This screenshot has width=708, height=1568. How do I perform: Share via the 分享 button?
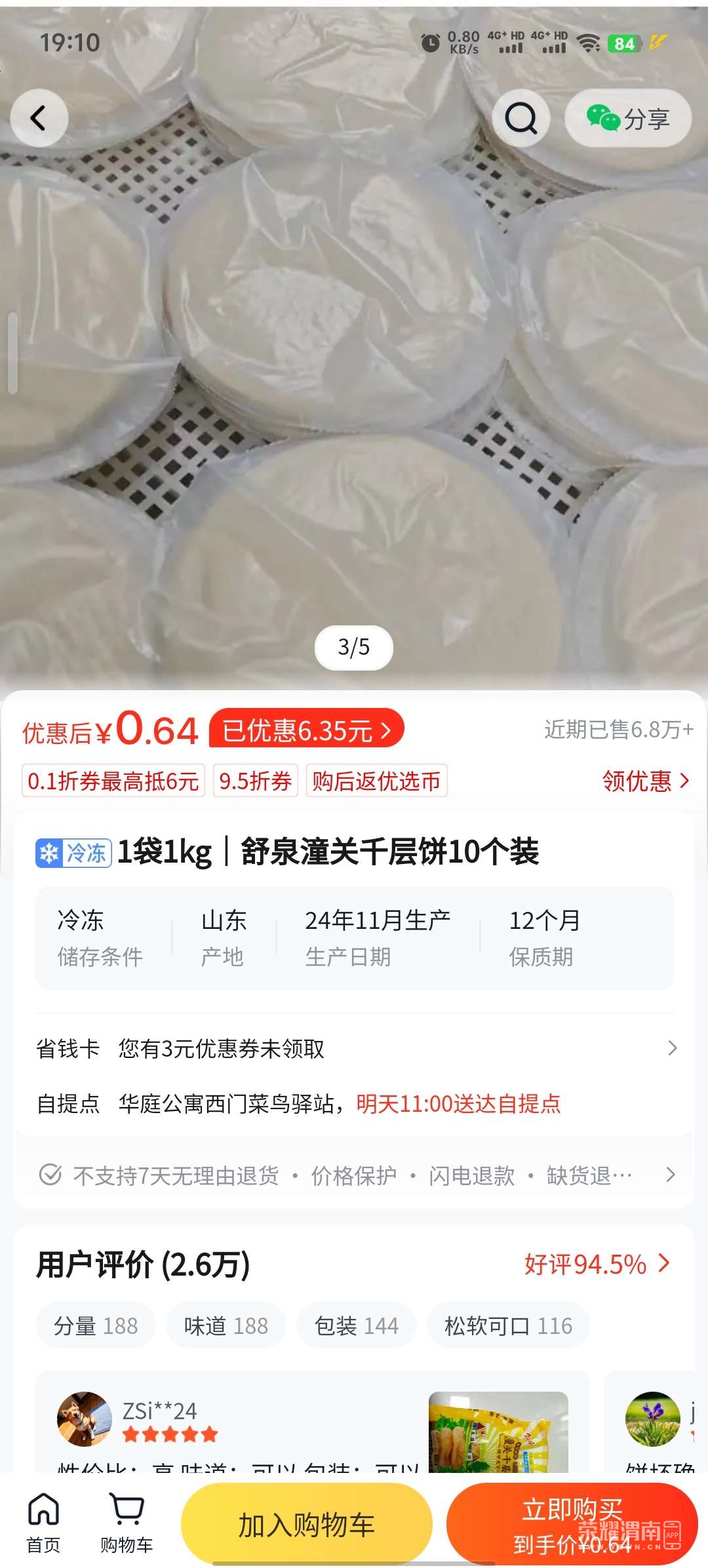[628, 118]
